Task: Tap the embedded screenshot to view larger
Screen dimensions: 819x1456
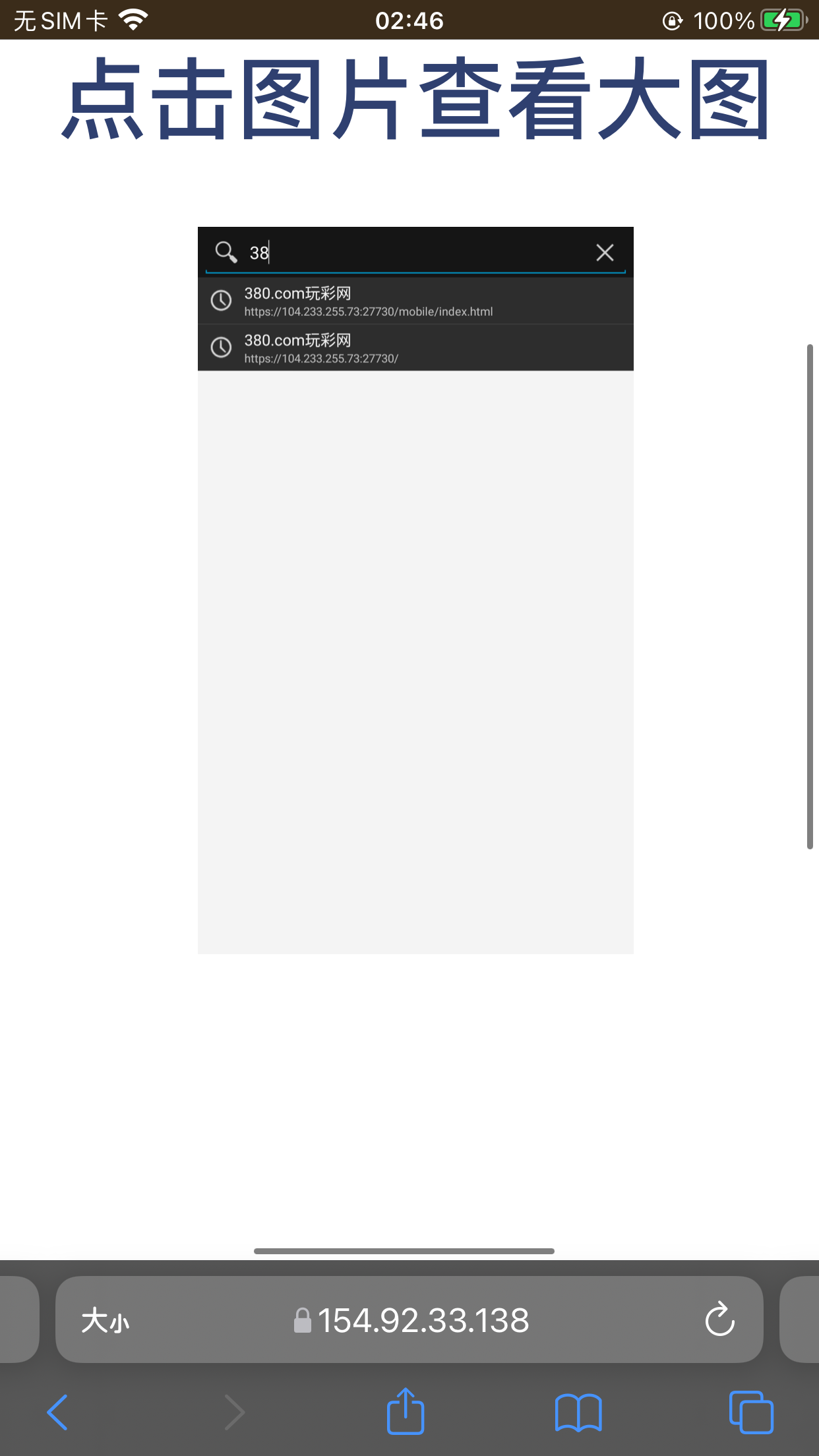Action: [415, 590]
